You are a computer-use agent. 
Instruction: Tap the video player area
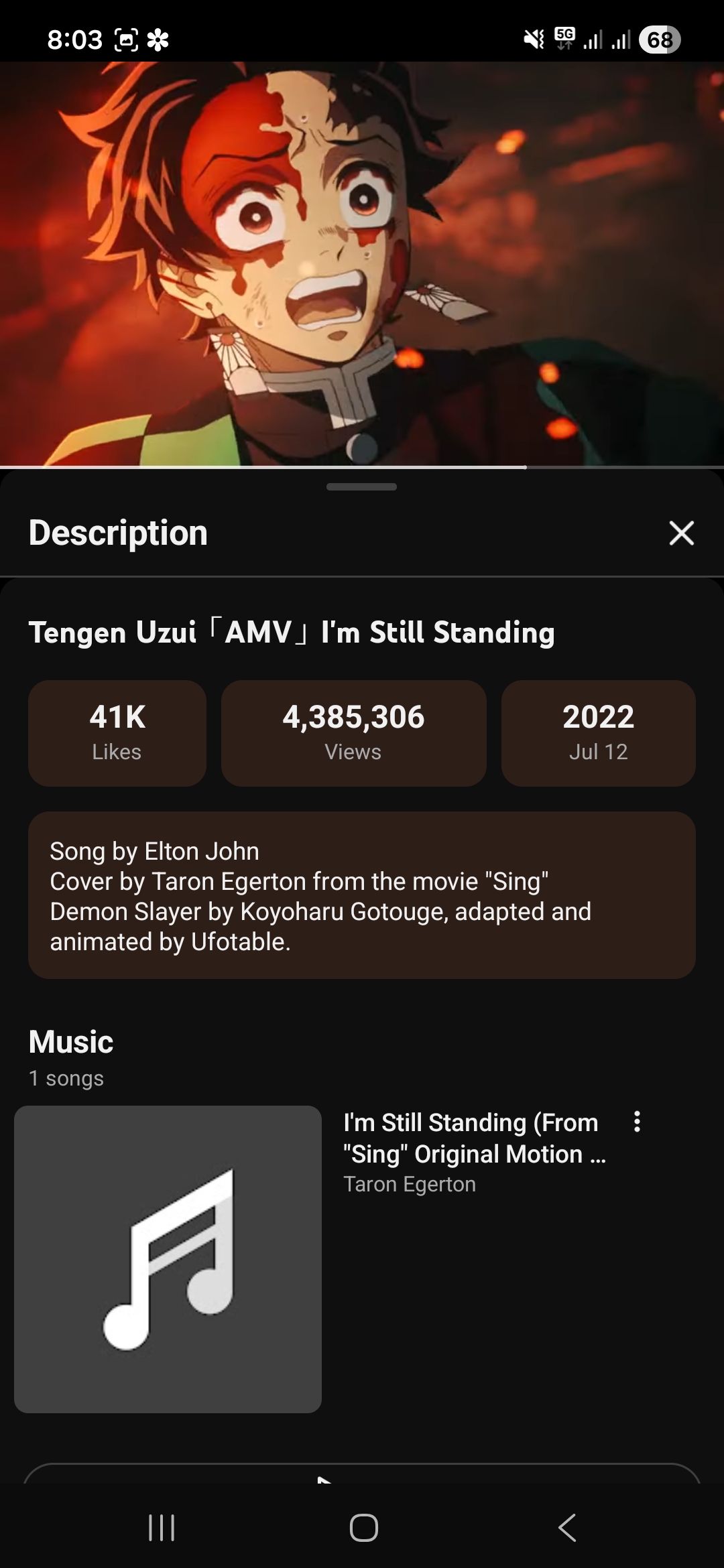[x=362, y=264]
